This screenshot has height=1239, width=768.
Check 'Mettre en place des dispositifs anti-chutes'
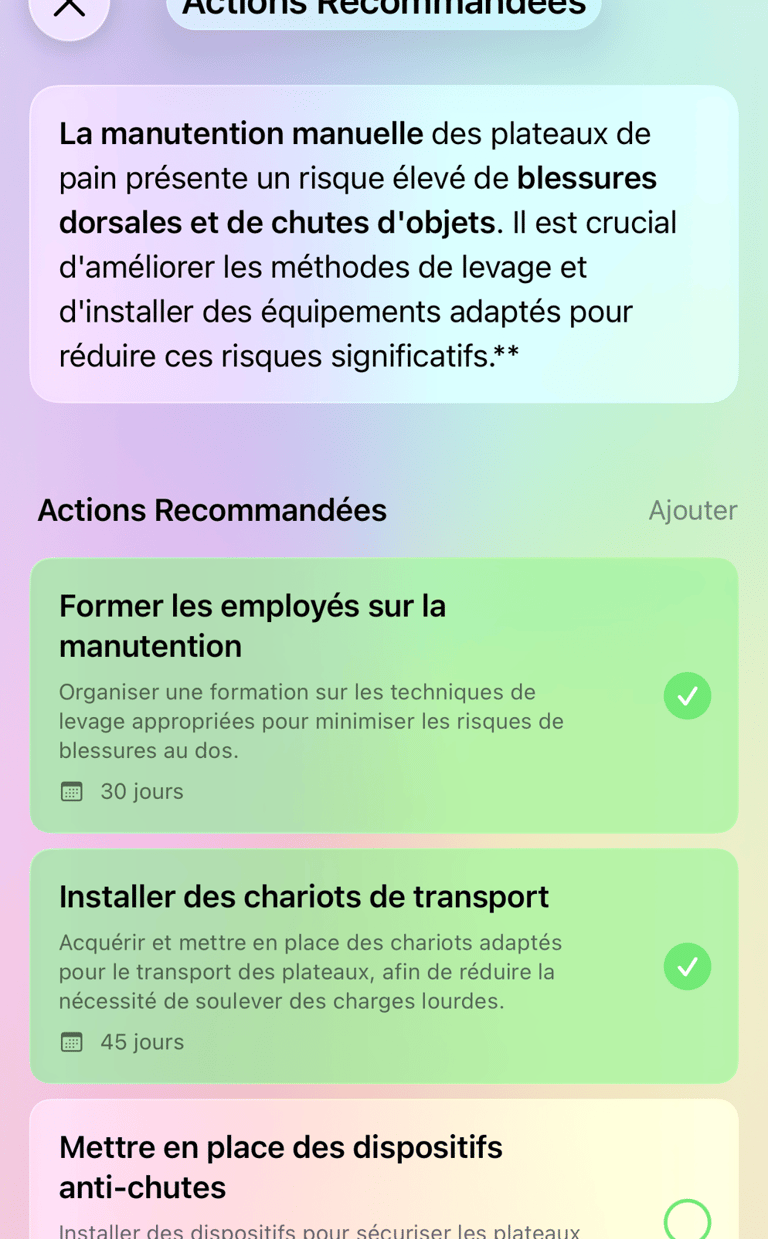pyautogui.click(x=687, y=1221)
